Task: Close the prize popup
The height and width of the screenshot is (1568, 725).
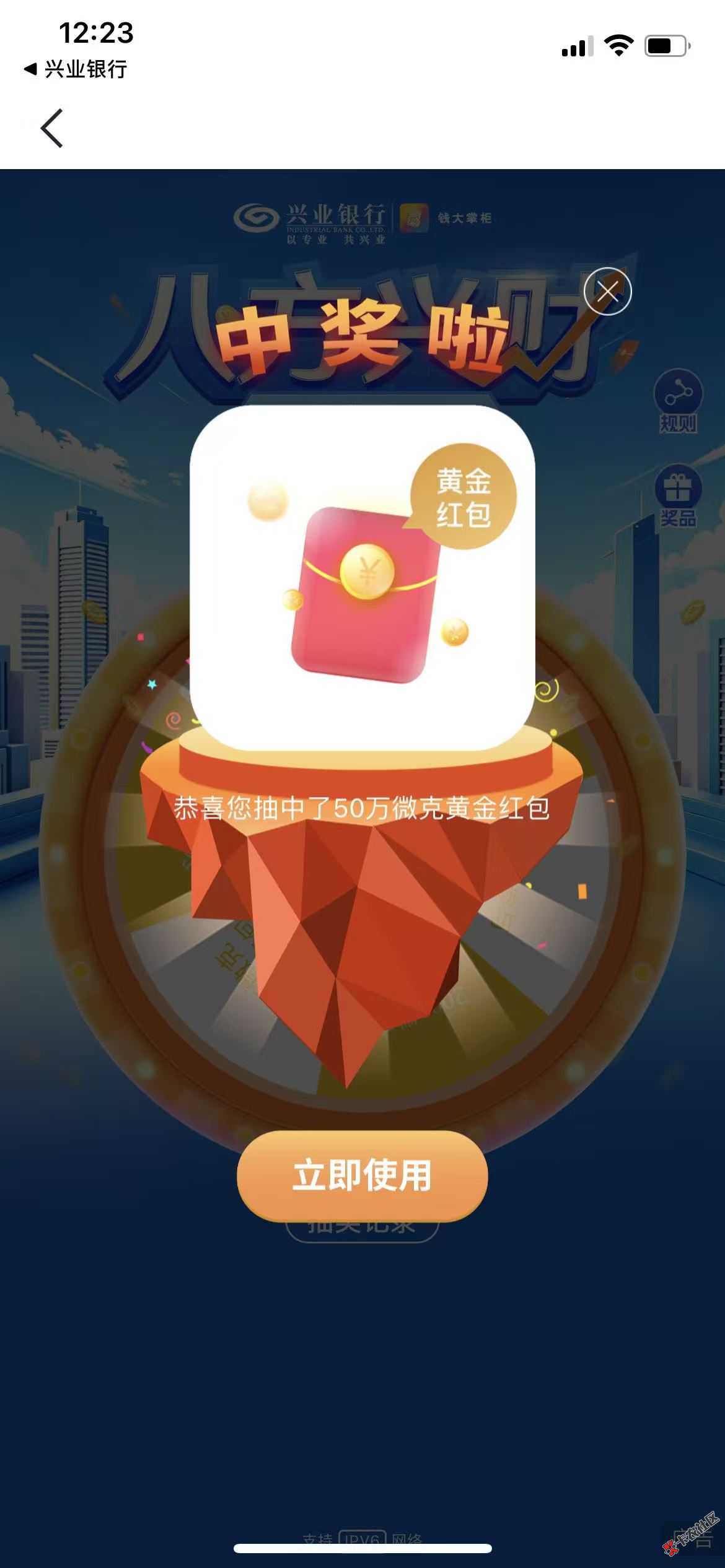Action: 607,291
